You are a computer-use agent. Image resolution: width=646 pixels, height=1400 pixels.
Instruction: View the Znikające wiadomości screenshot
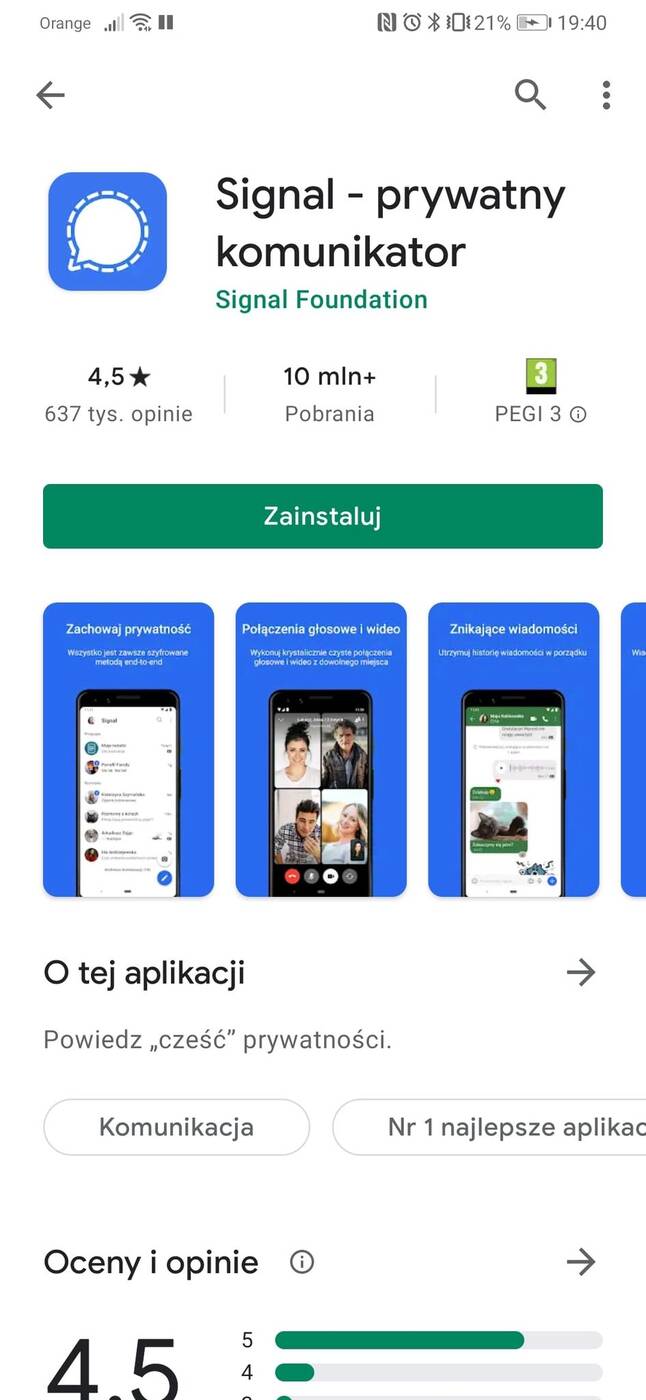513,749
